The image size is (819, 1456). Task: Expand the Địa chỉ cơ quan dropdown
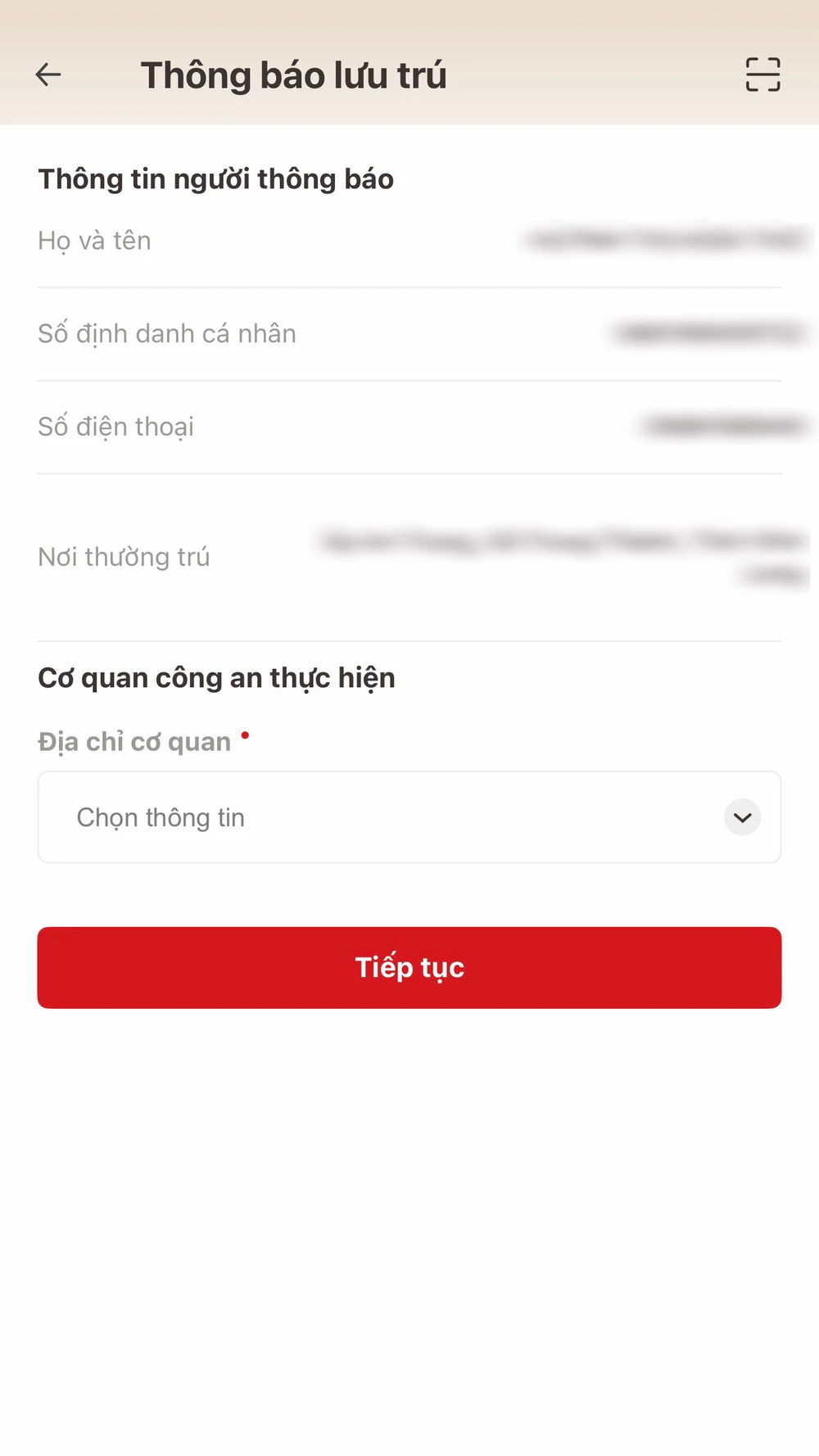tap(742, 817)
